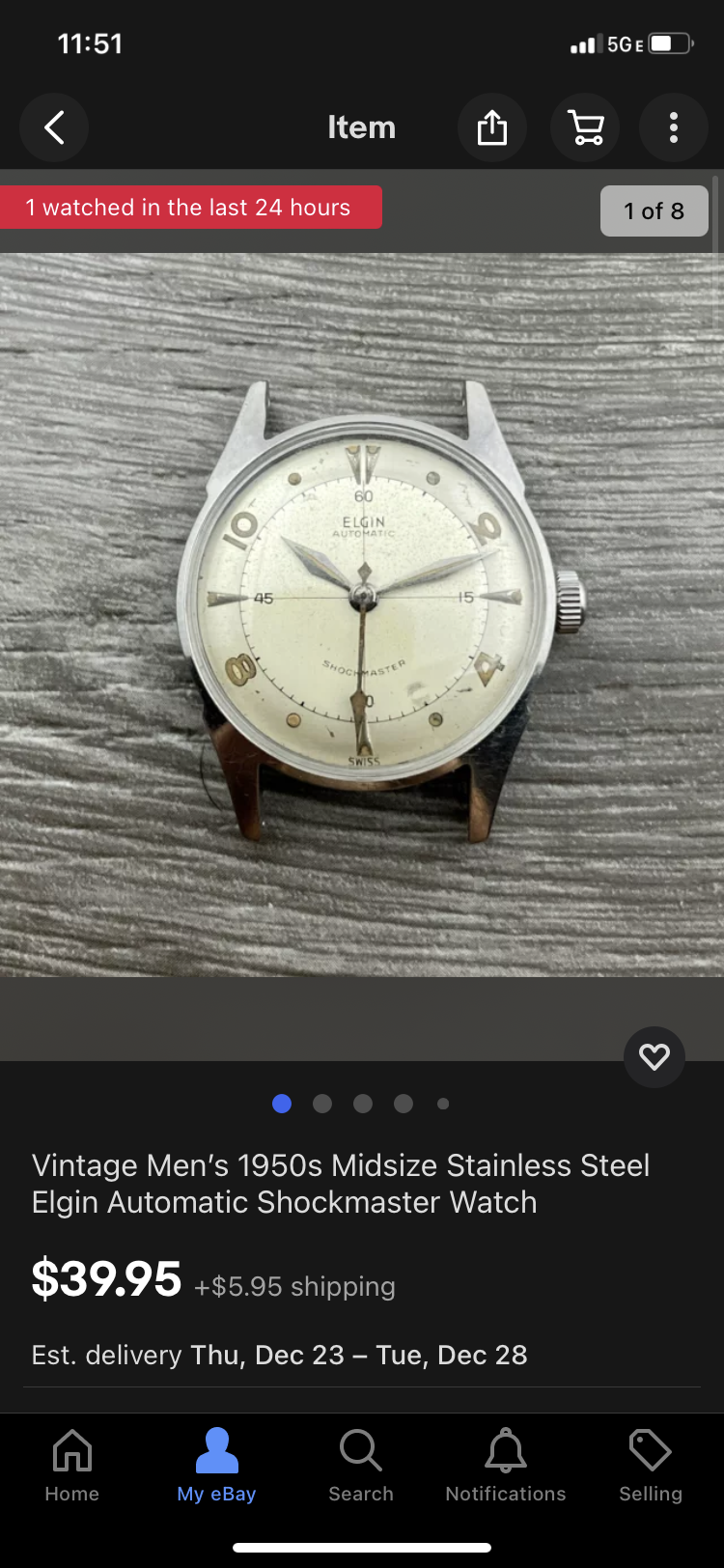This screenshot has height=1568, width=724.
Task: Open the three-dot overflow menu
Action: click(674, 127)
